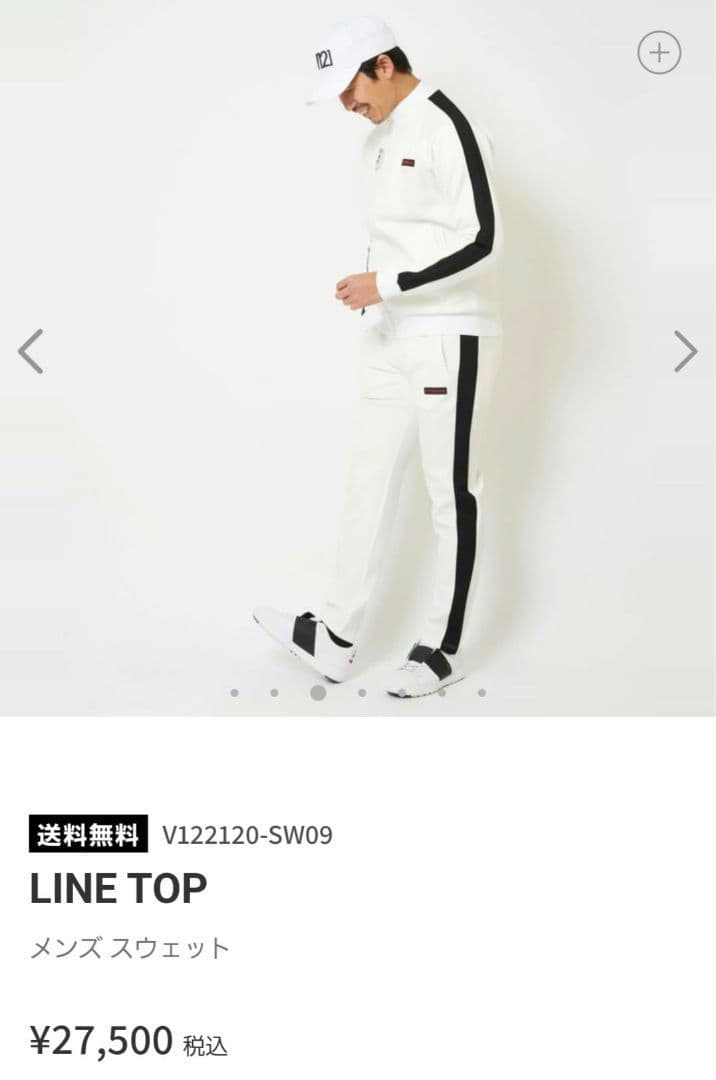Go to the previous product photo
The height and width of the screenshot is (1080, 716).
31,351
